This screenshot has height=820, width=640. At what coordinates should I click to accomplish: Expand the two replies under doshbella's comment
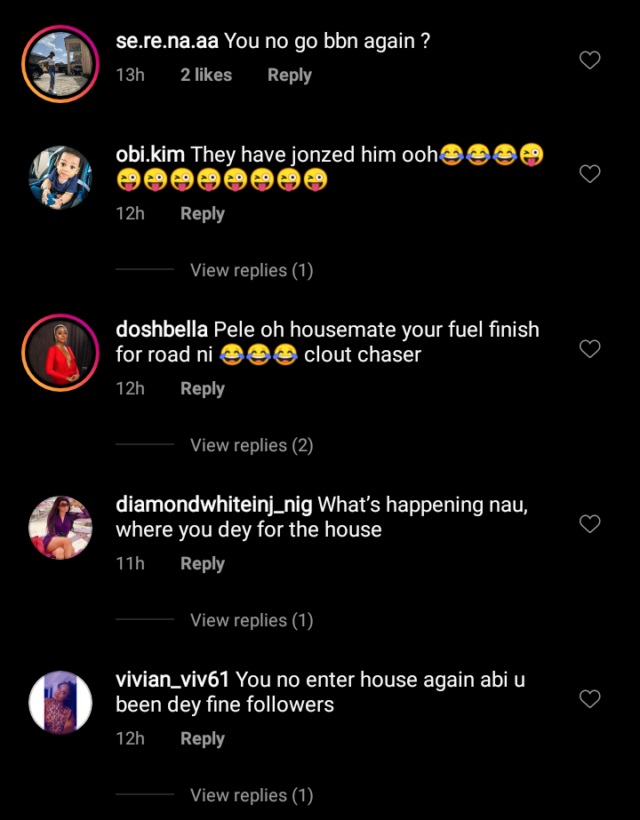click(251, 445)
